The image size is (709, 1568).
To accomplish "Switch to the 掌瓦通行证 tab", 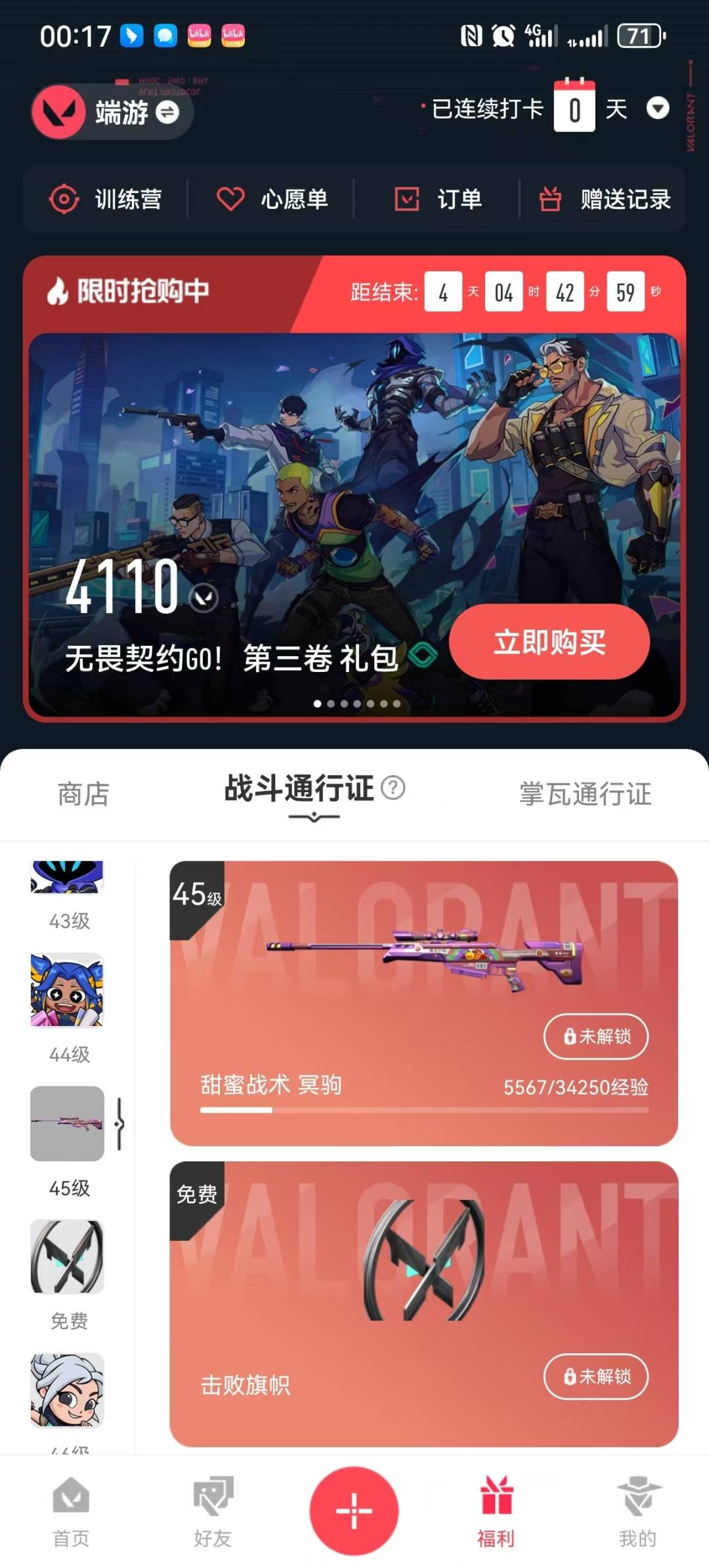I will [585, 794].
